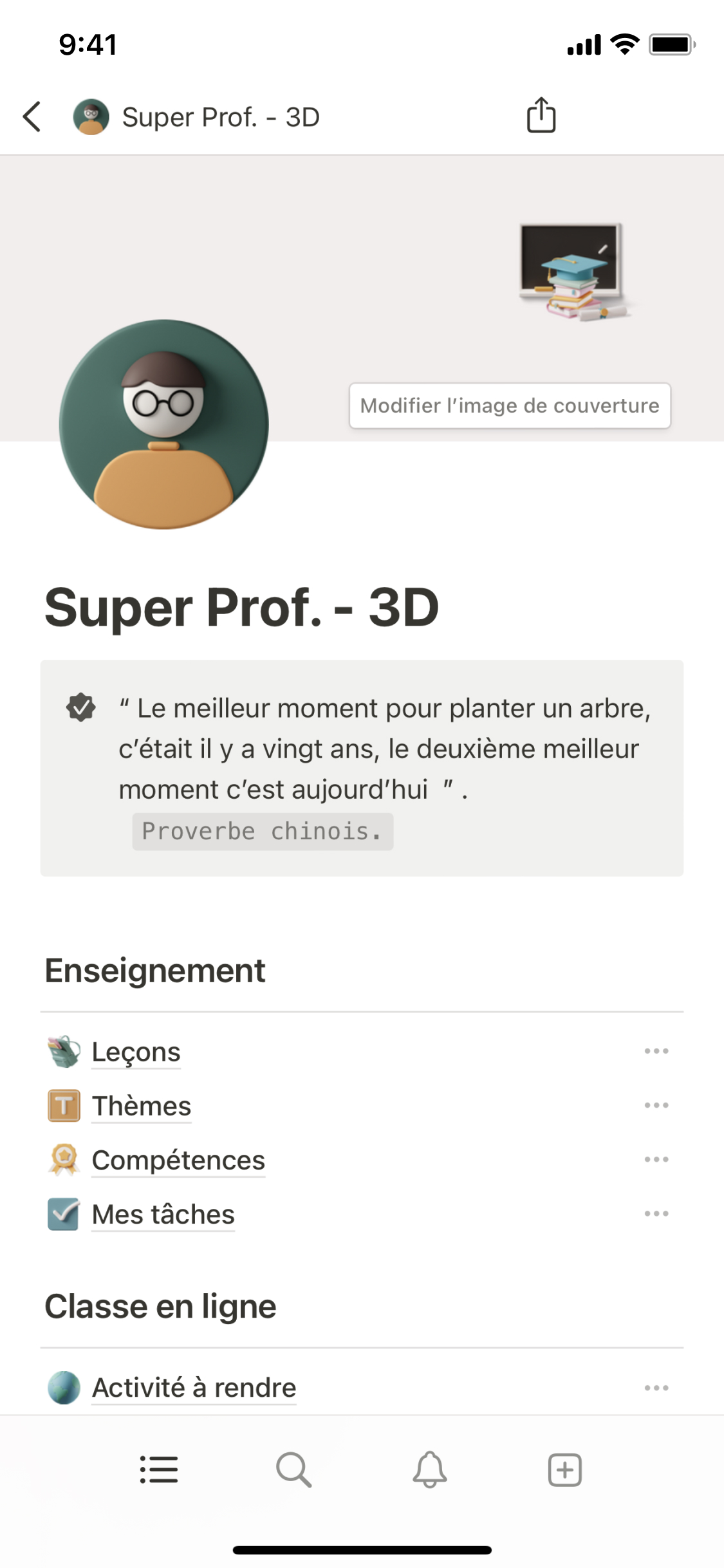Image resolution: width=724 pixels, height=1568 pixels.
Task: Open the Activité à rendre page
Action: pyautogui.click(x=194, y=1388)
